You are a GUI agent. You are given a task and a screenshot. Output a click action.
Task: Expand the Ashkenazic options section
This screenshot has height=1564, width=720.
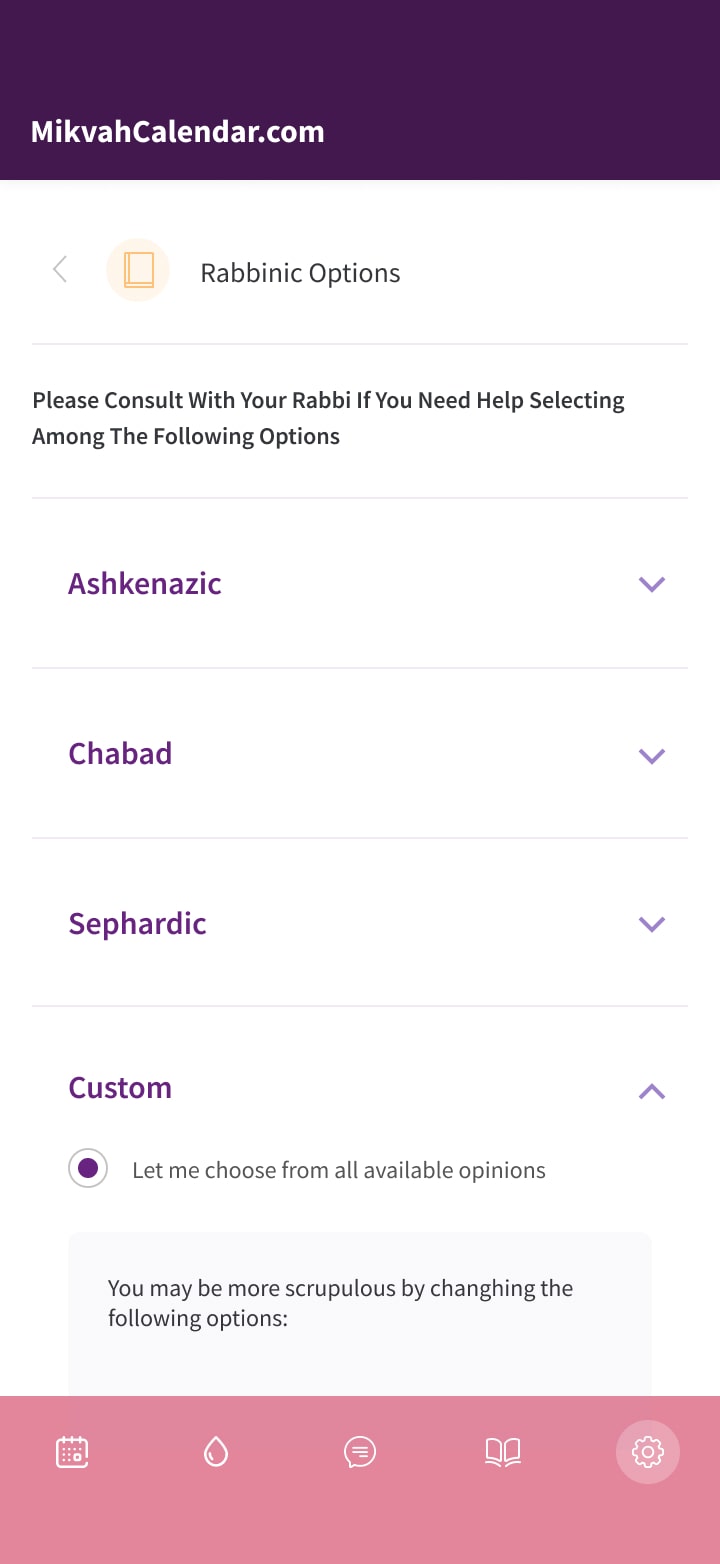[651, 584]
